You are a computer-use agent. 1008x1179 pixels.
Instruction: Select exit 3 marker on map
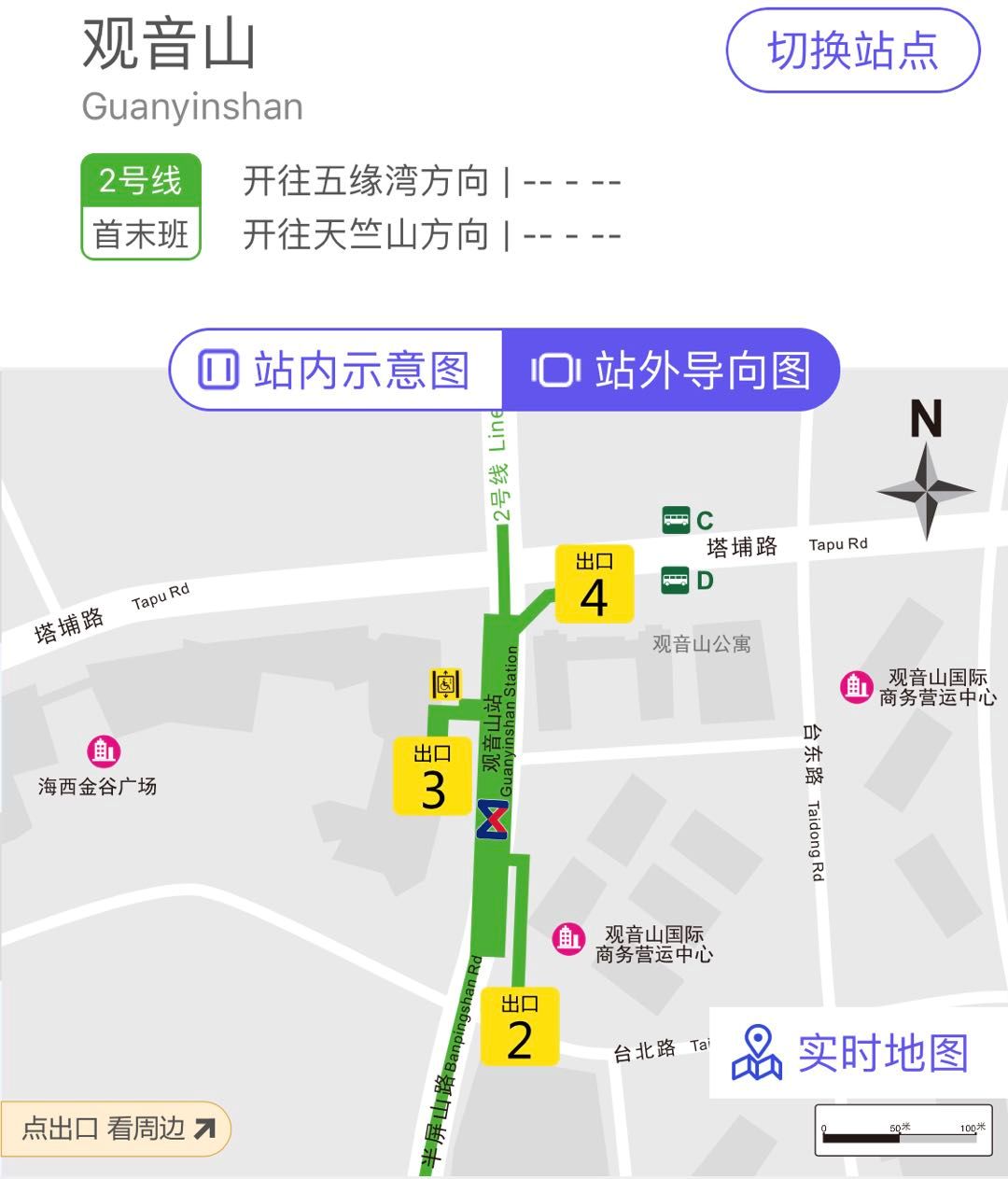432,776
